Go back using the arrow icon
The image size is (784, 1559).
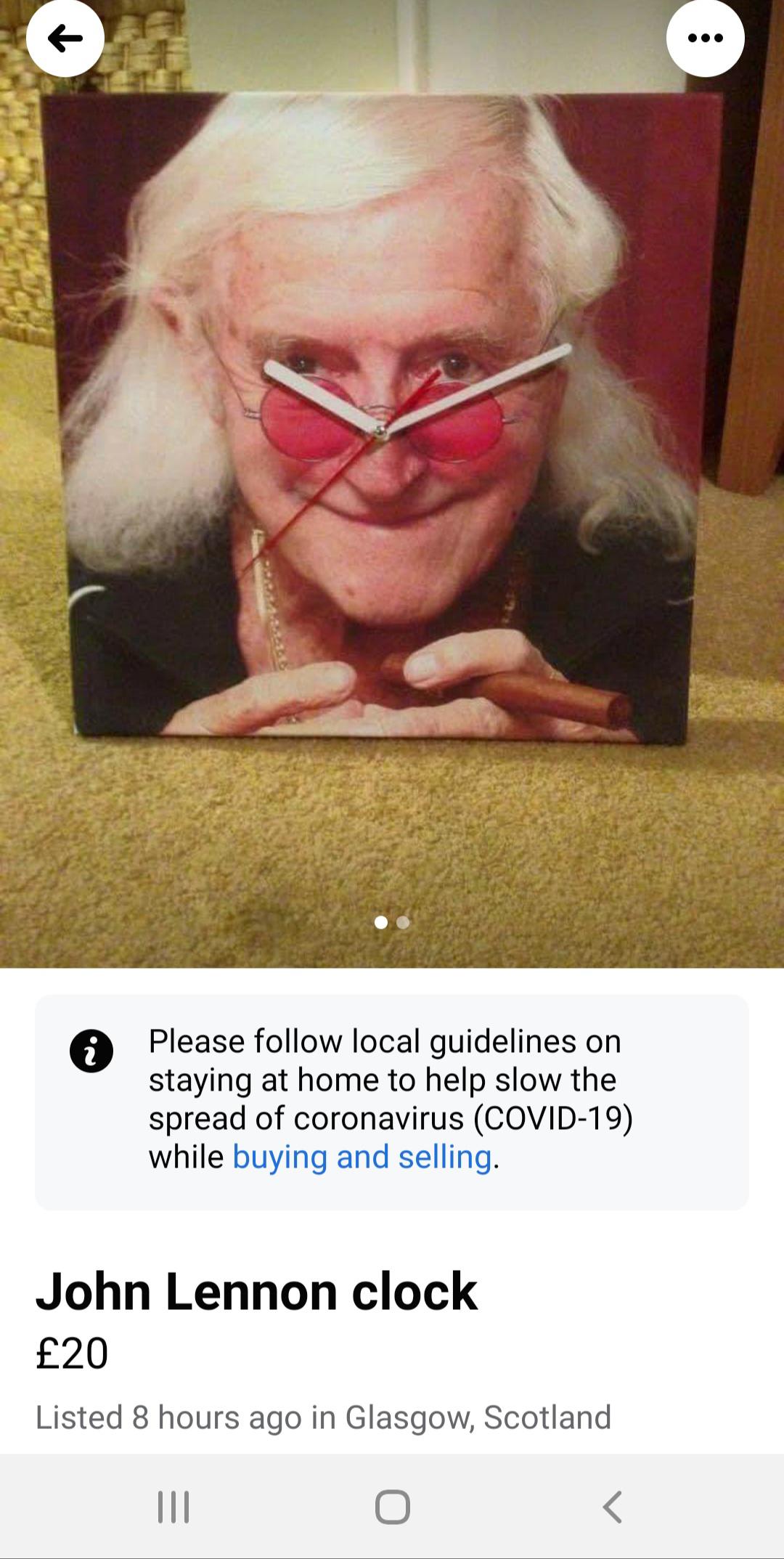pos(65,38)
